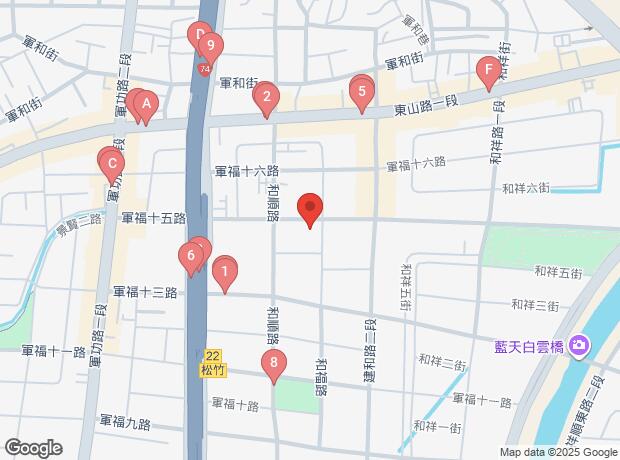Open the marker labeled F
The image size is (620, 460).
pos(488,70)
